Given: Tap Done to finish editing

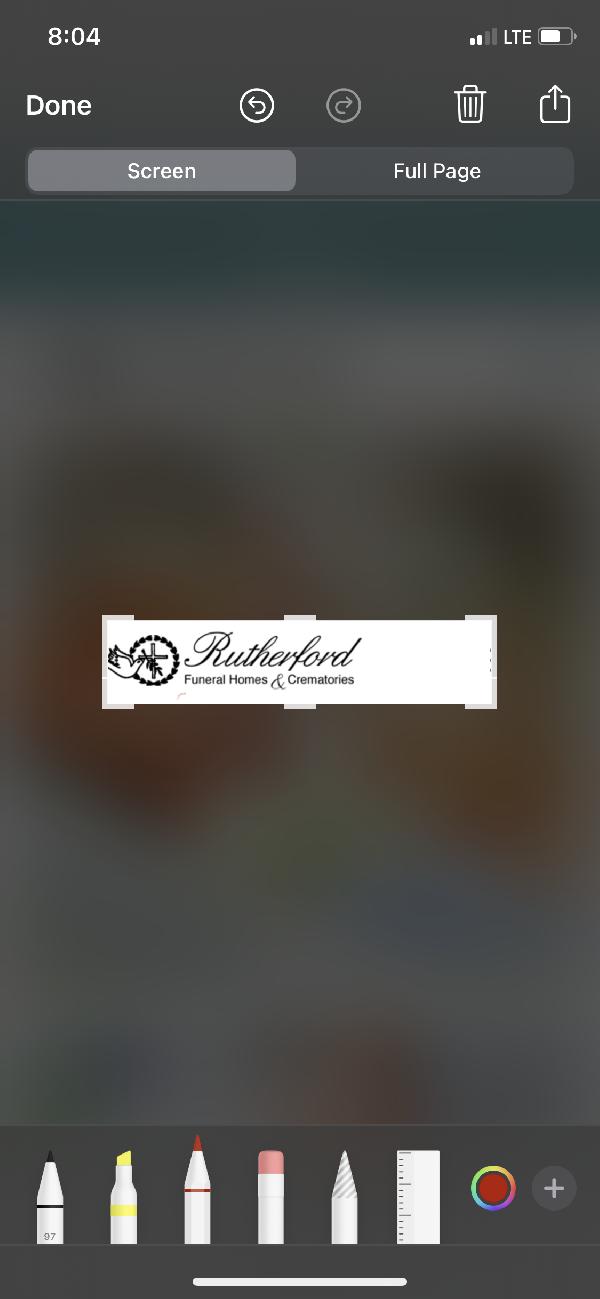Looking at the screenshot, I should point(59,105).
